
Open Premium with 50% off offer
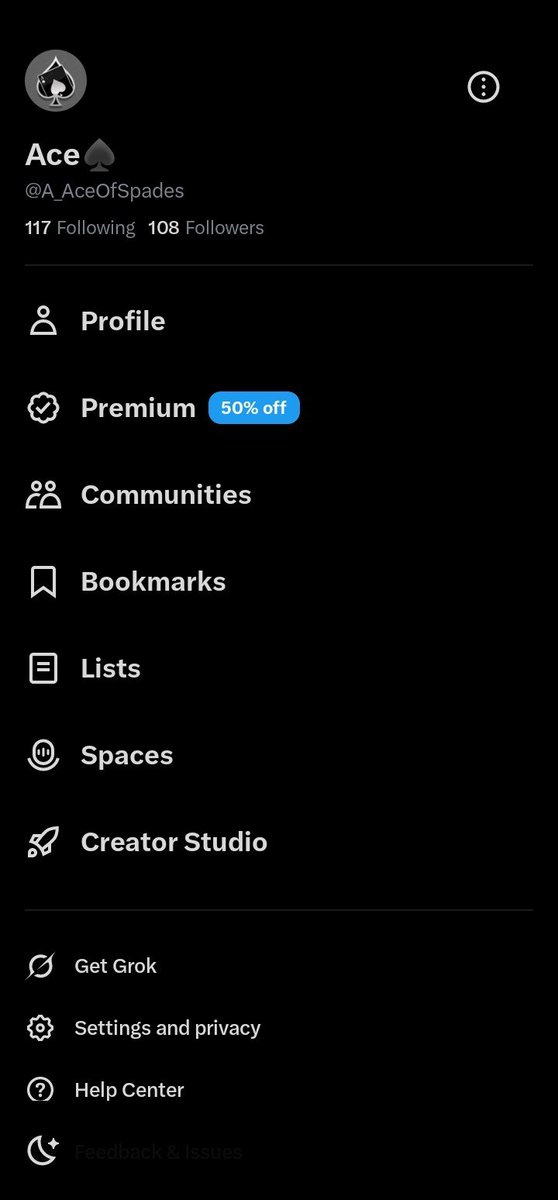[x=279, y=408]
